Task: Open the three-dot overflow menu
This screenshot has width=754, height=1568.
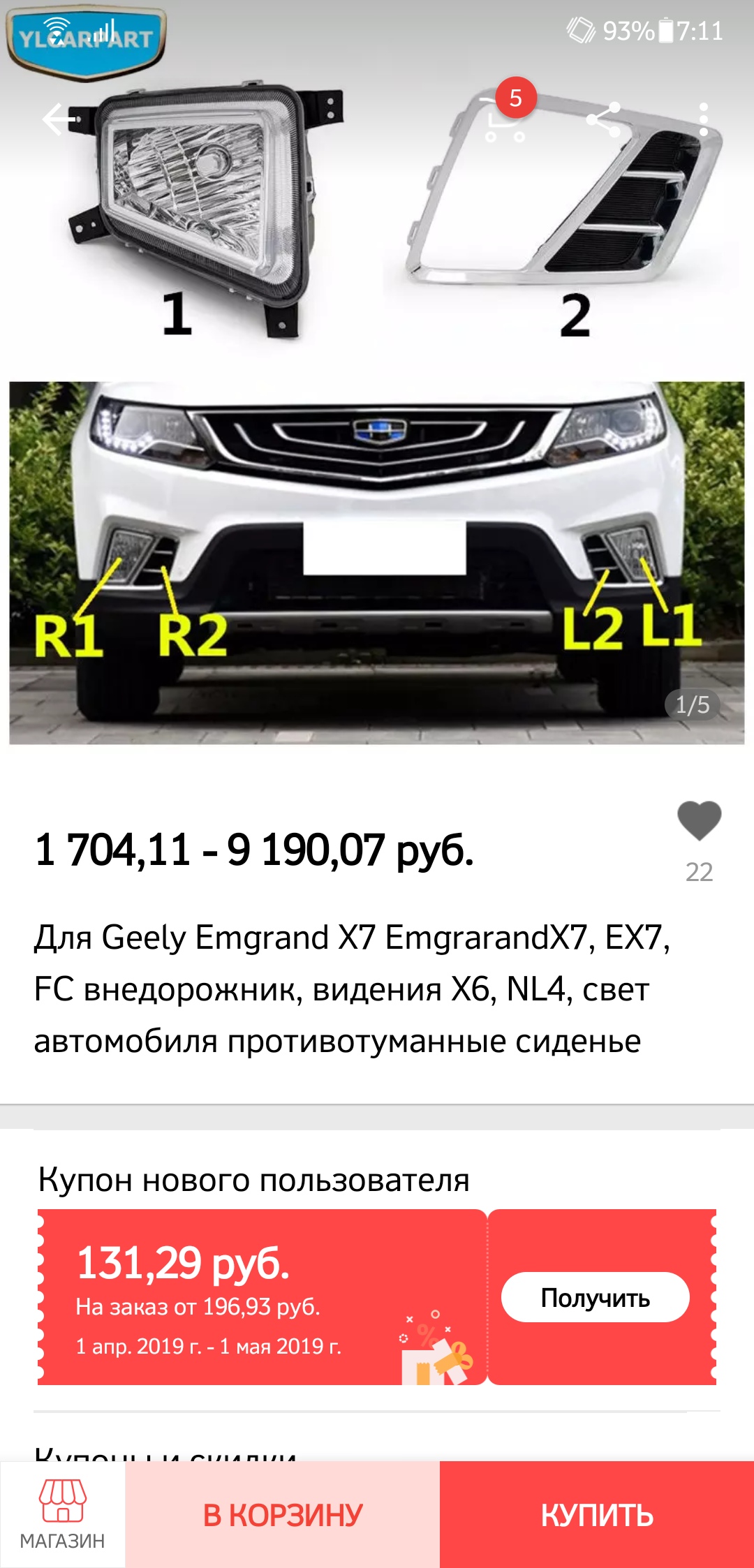Action: point(703,119)
